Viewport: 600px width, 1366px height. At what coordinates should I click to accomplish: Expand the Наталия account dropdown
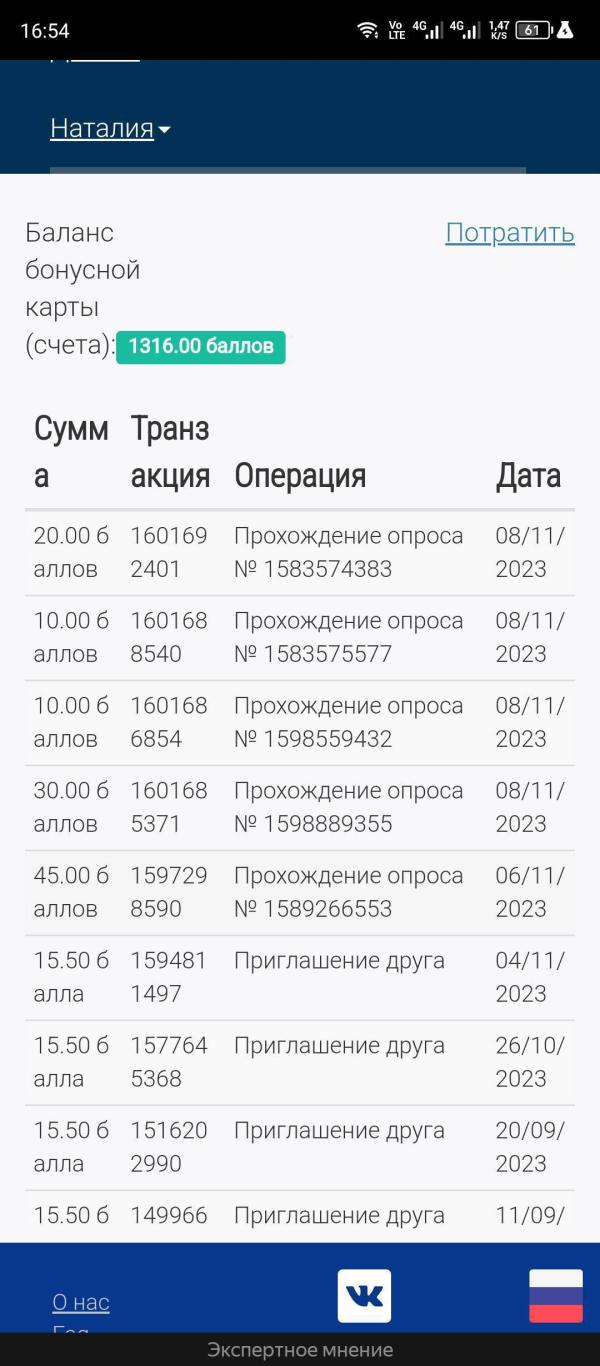pyautogui.click(x=110, y=129)
